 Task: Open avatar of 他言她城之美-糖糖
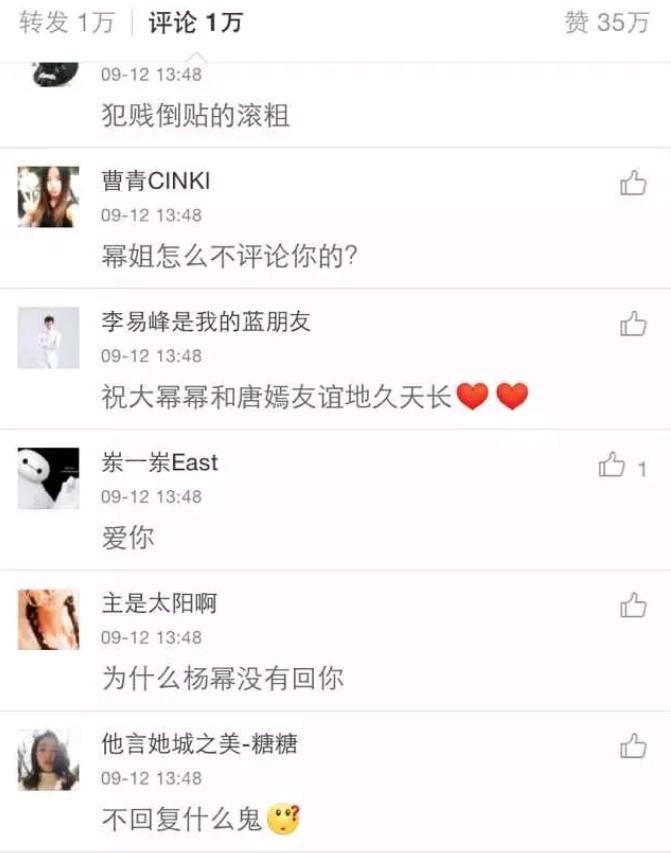coord(48,761)
